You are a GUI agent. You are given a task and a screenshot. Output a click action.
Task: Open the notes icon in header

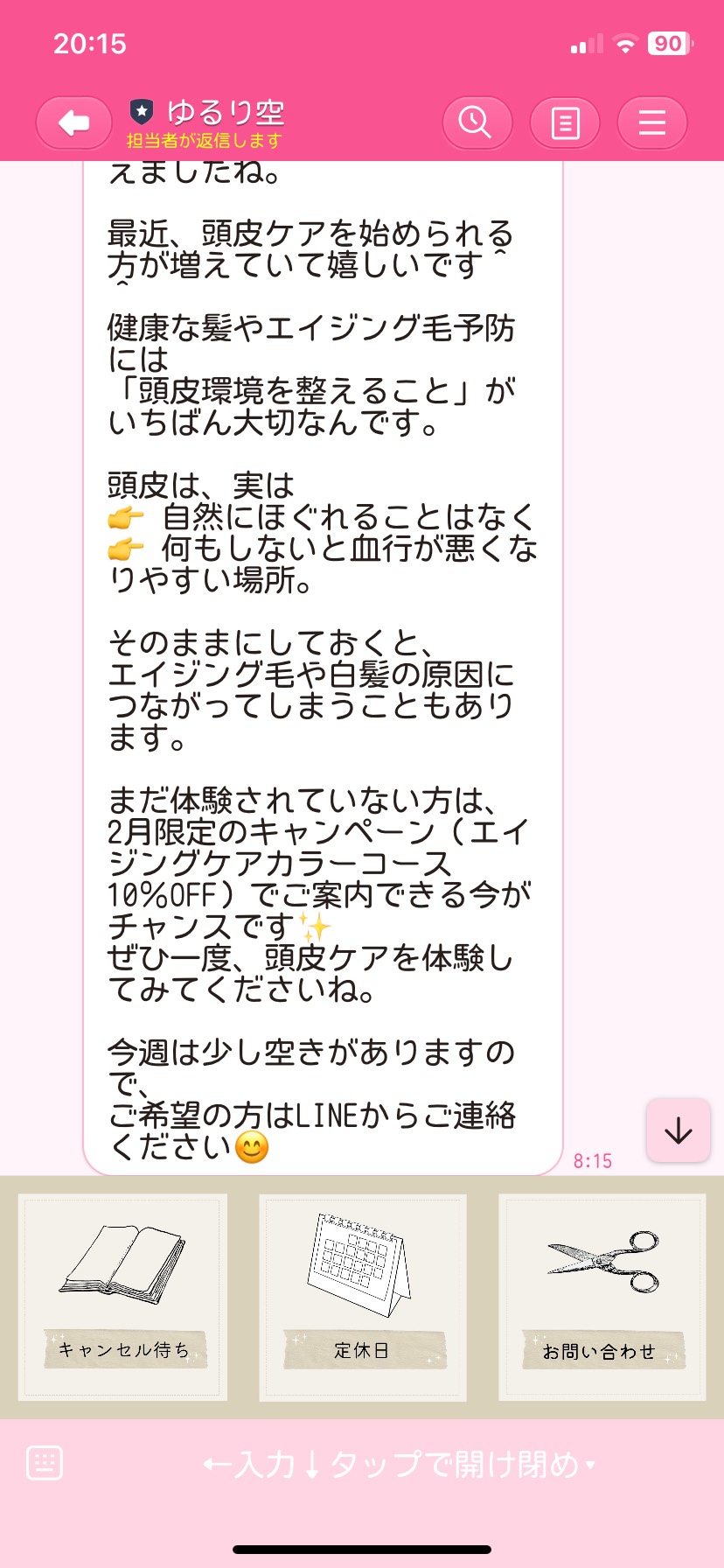click(x=564, y=122)
